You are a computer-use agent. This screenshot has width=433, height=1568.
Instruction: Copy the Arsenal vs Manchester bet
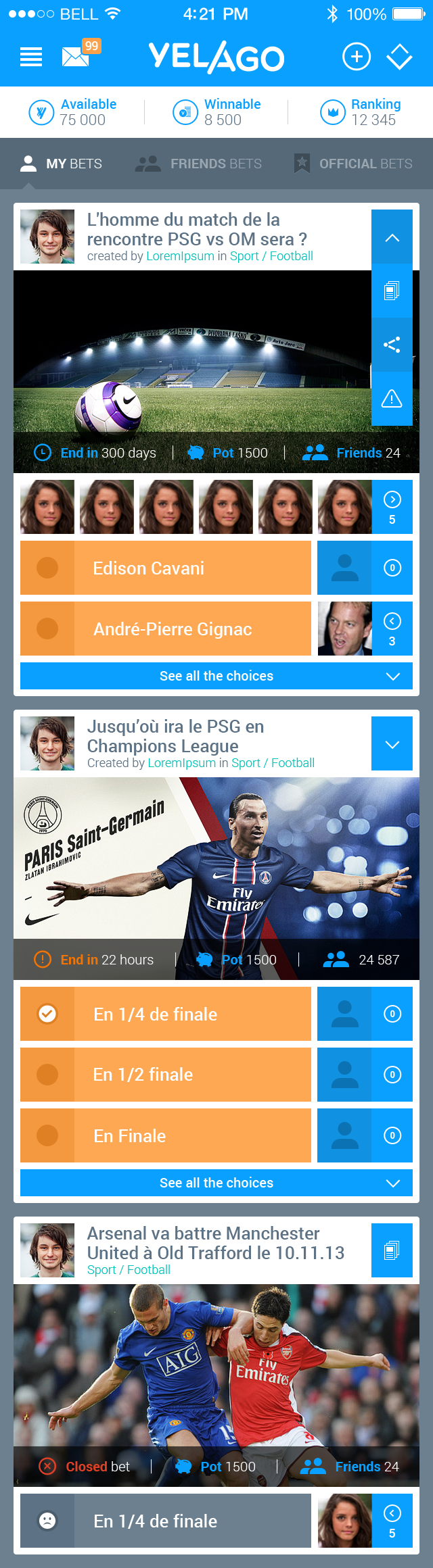click(392, 1250)
